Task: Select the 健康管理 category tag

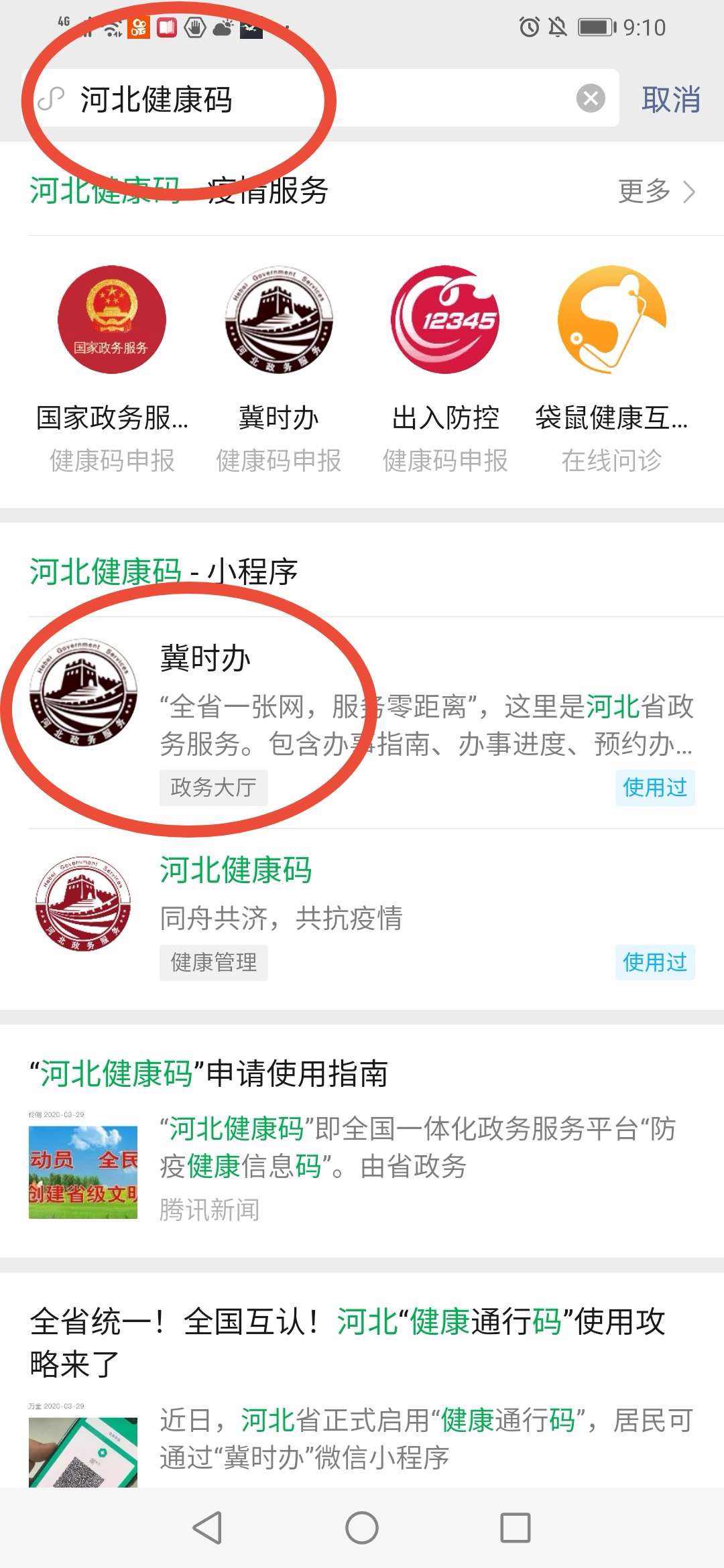Action: click(213, 963)
